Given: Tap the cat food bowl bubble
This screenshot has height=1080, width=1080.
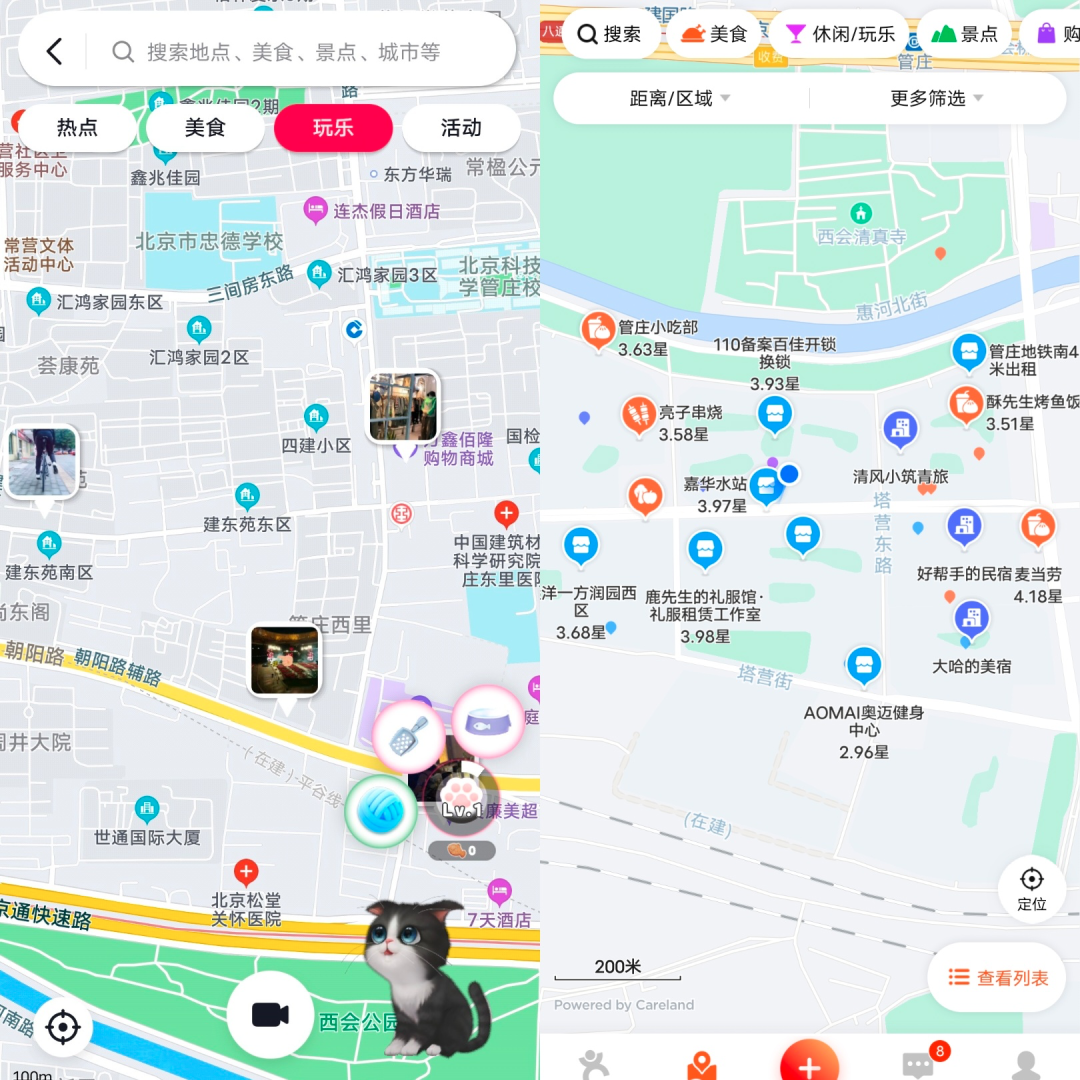Looking at the screenshot, I should (488, 721).
